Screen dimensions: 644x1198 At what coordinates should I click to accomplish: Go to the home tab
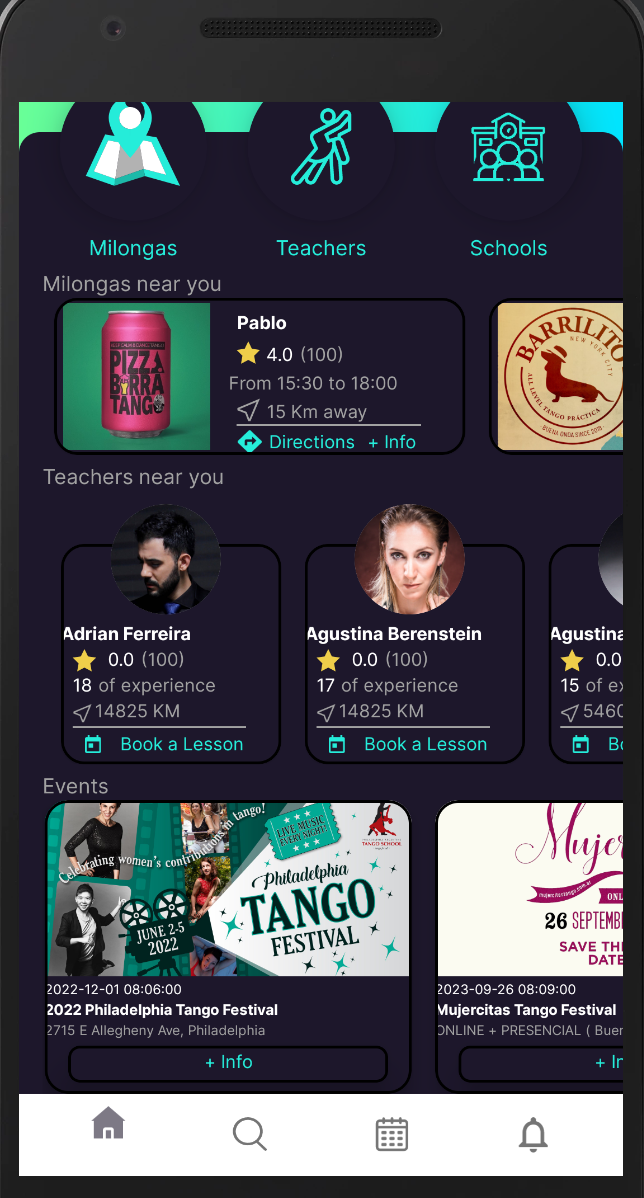tap(108, 1125)
